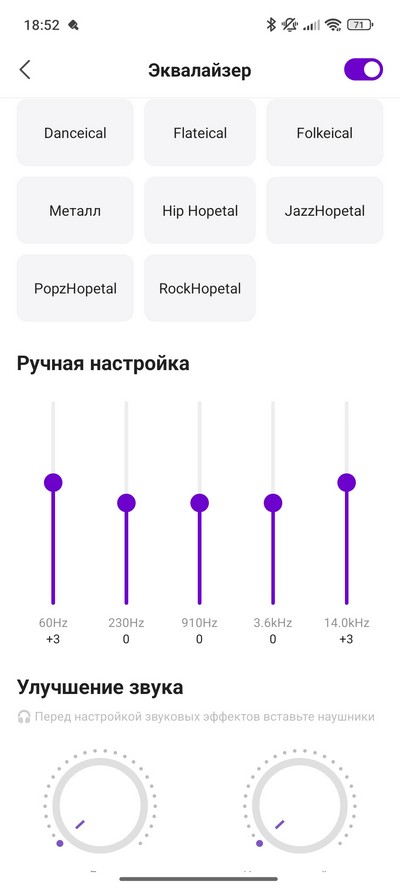The image size is (400, 889).
Task: Tap the 910Hz band slider
Action: click(x=199, y=503)
